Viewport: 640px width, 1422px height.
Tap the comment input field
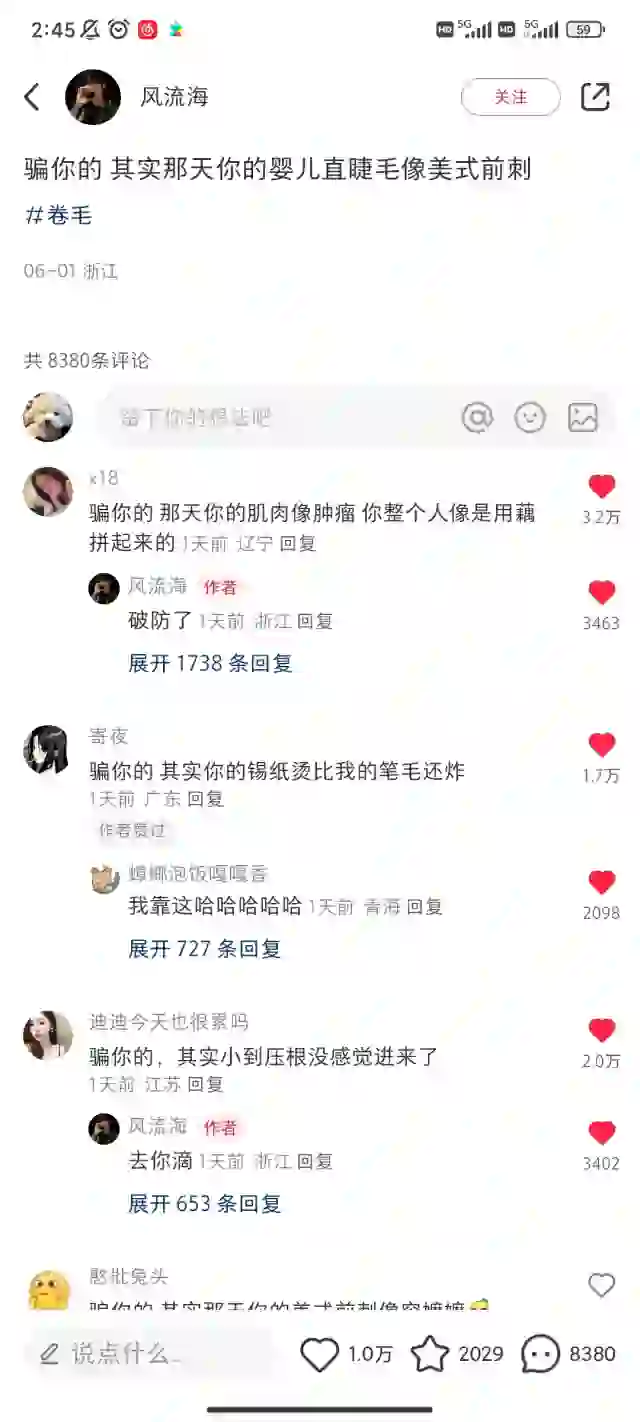click(x=270, y=417)
